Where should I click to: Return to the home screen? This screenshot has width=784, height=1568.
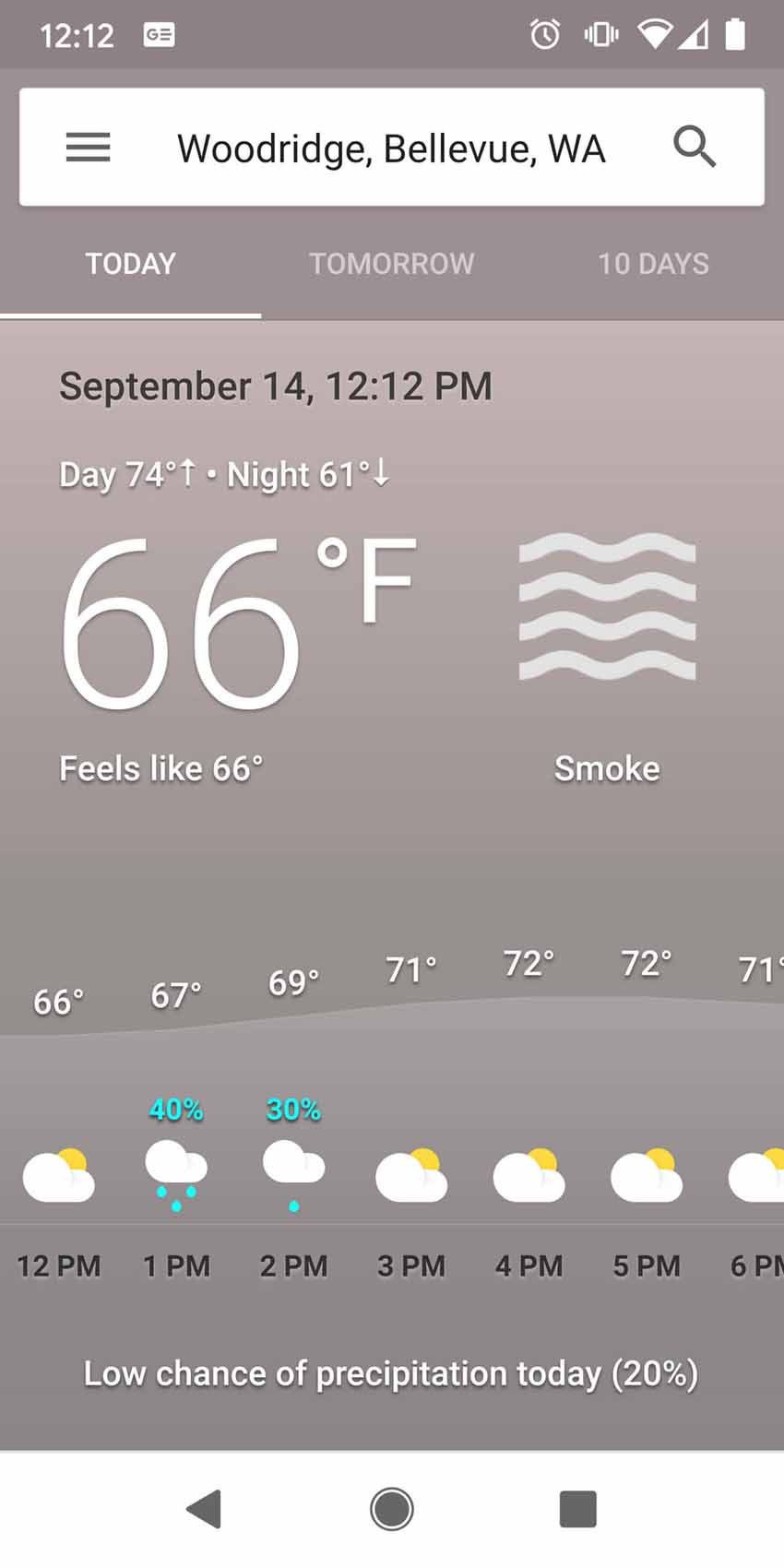(392, 1509)
